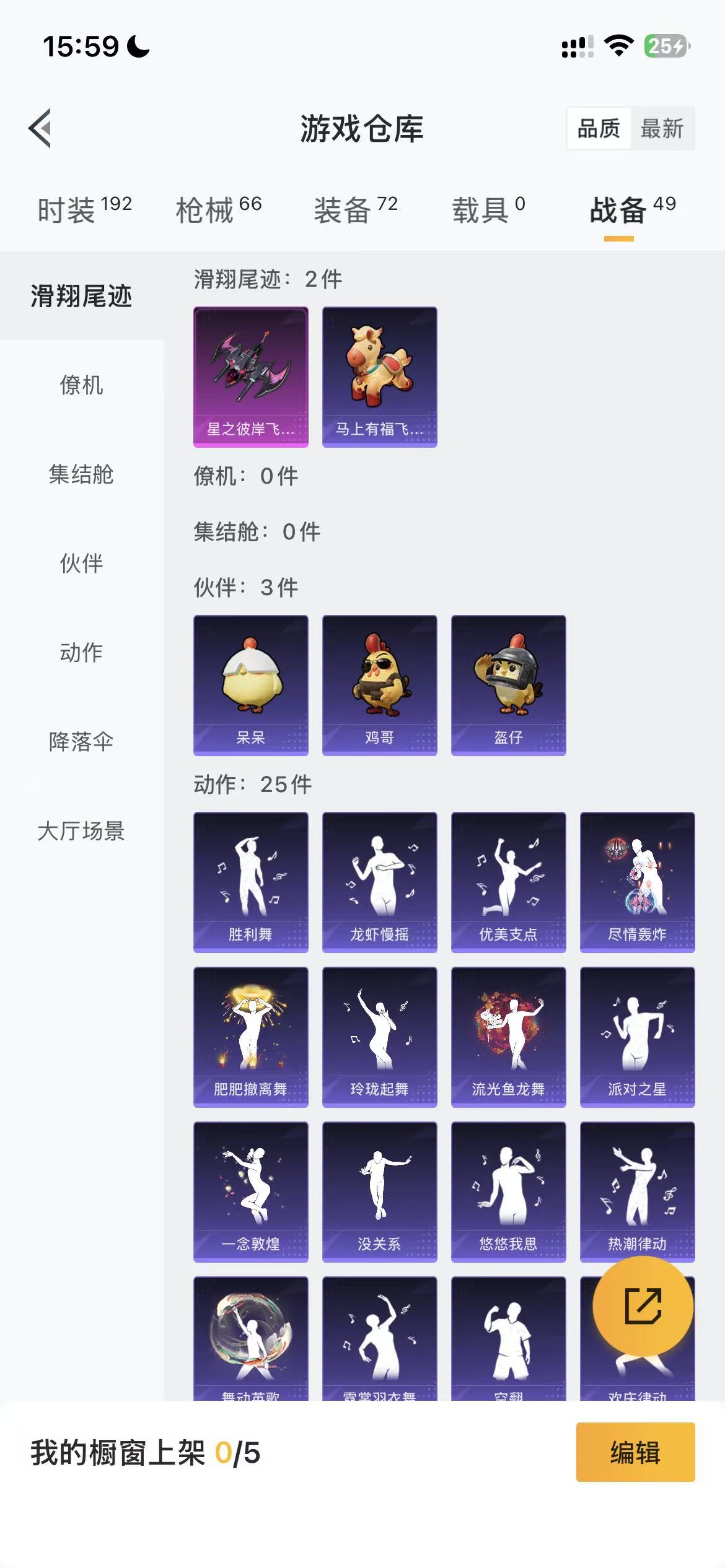This screenshot has width=725, height=1568.
Task: Open the 肥肥撤离舞 golden emote icon
Action: pyautogui.click(x=250, y=1037)
